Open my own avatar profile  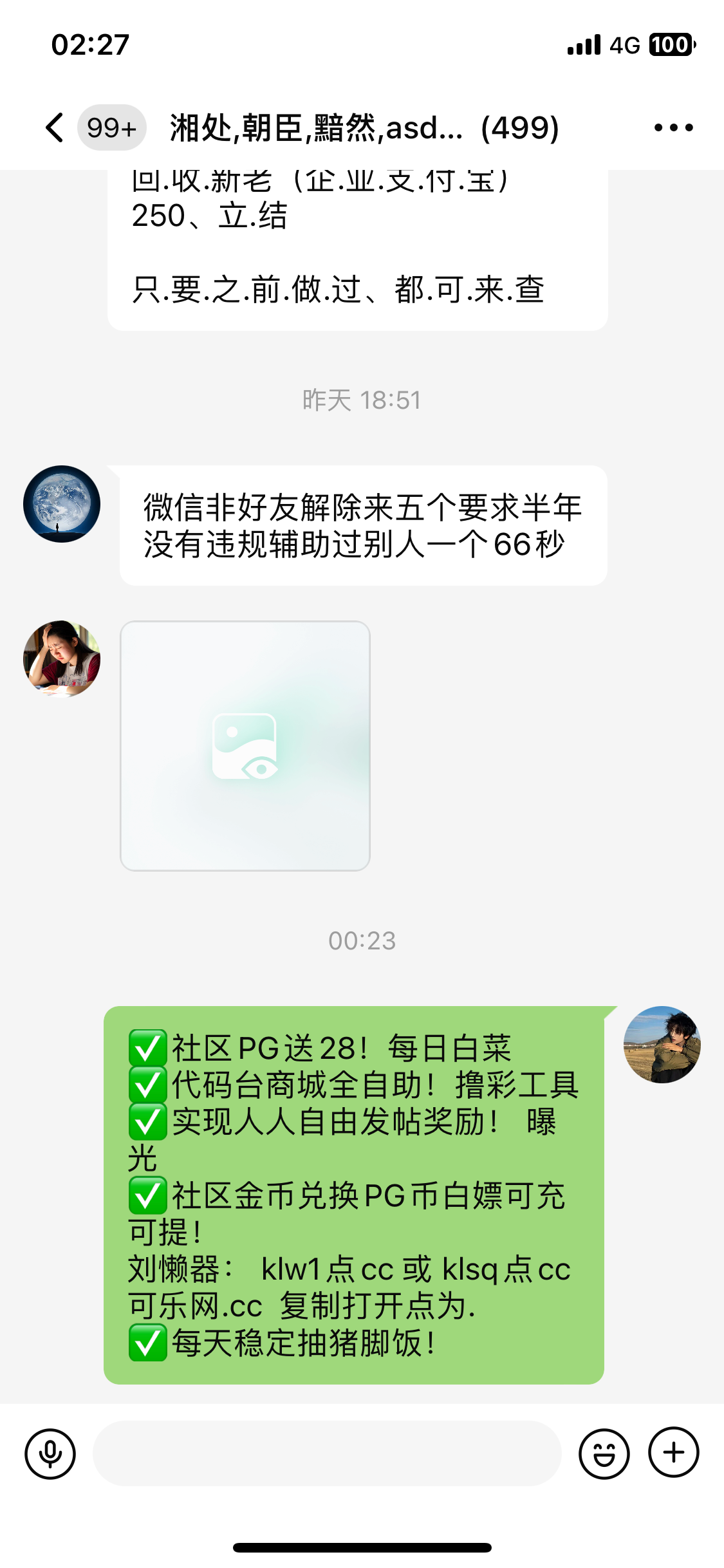[662, 1045]
